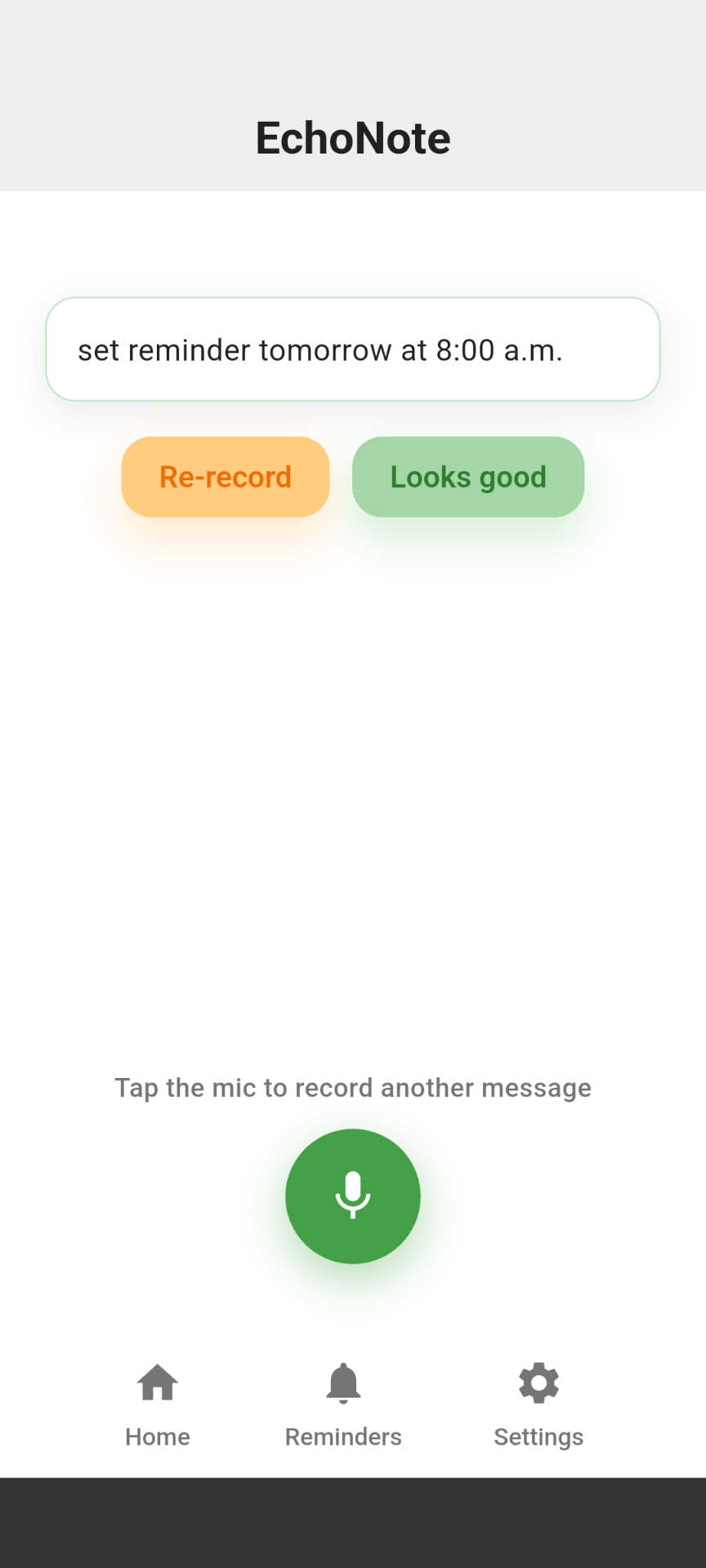
Task: Go to the Settings tab
Action: coord(538,1405)
